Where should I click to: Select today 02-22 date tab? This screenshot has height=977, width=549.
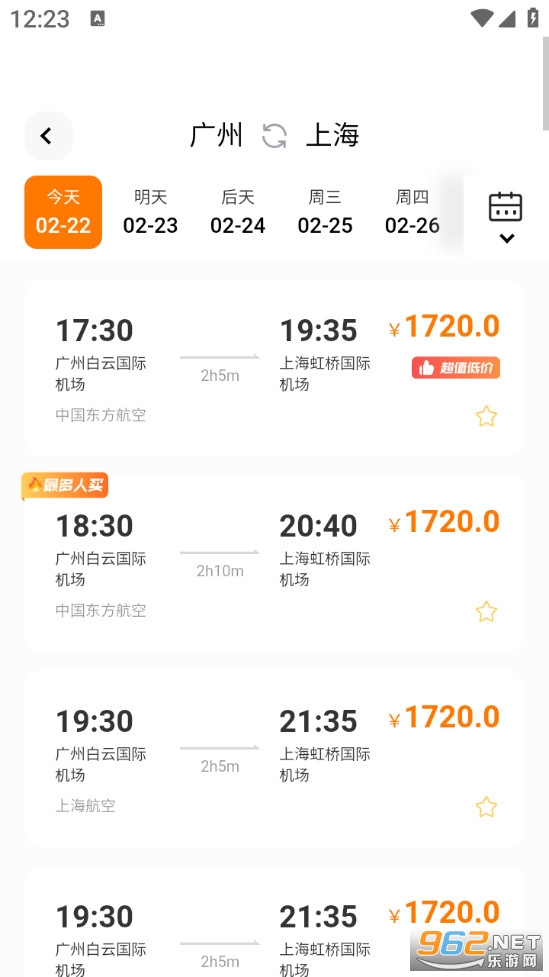tap(63, 212)
